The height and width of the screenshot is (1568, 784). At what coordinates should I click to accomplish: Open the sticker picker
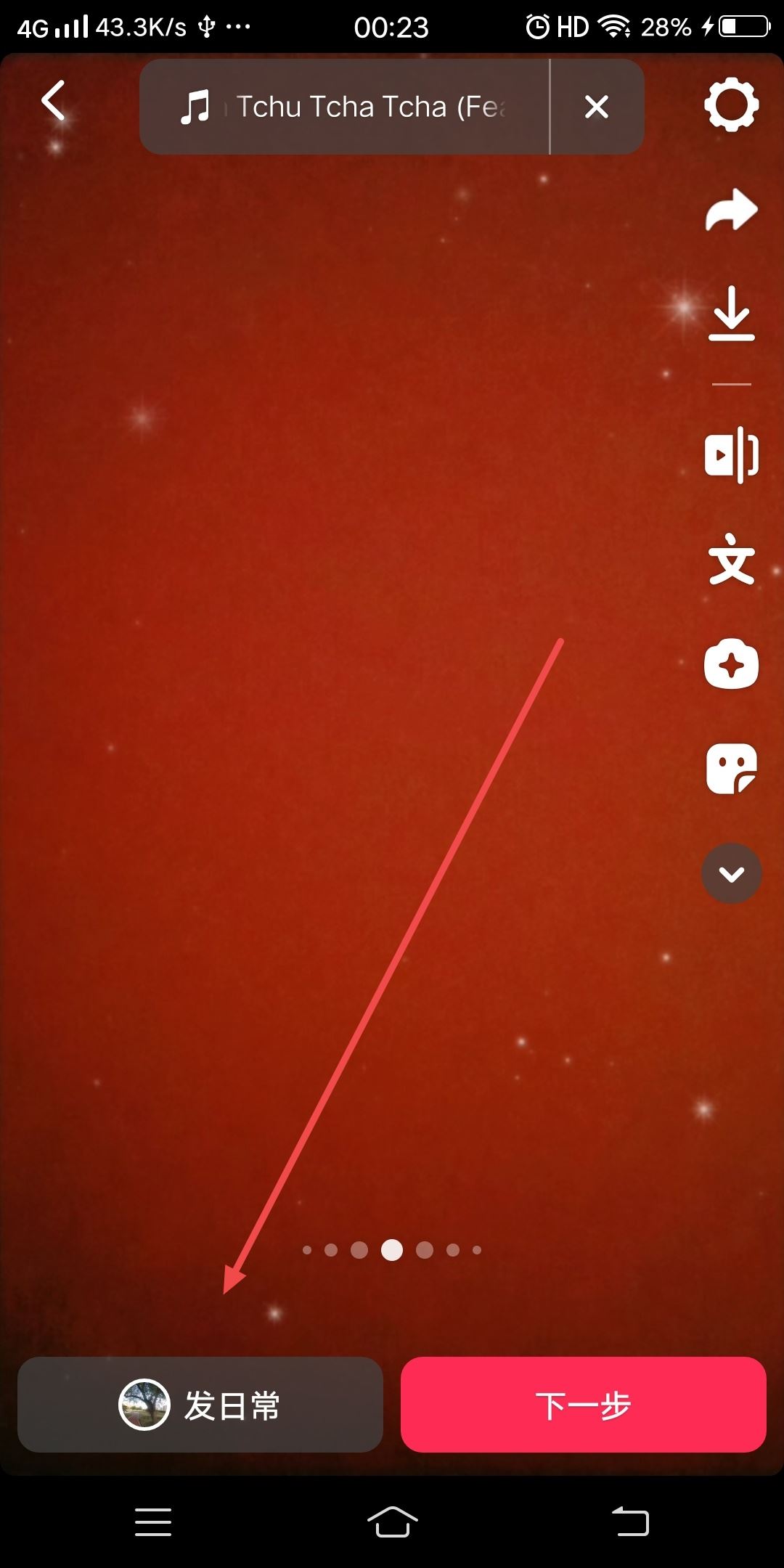731,769
